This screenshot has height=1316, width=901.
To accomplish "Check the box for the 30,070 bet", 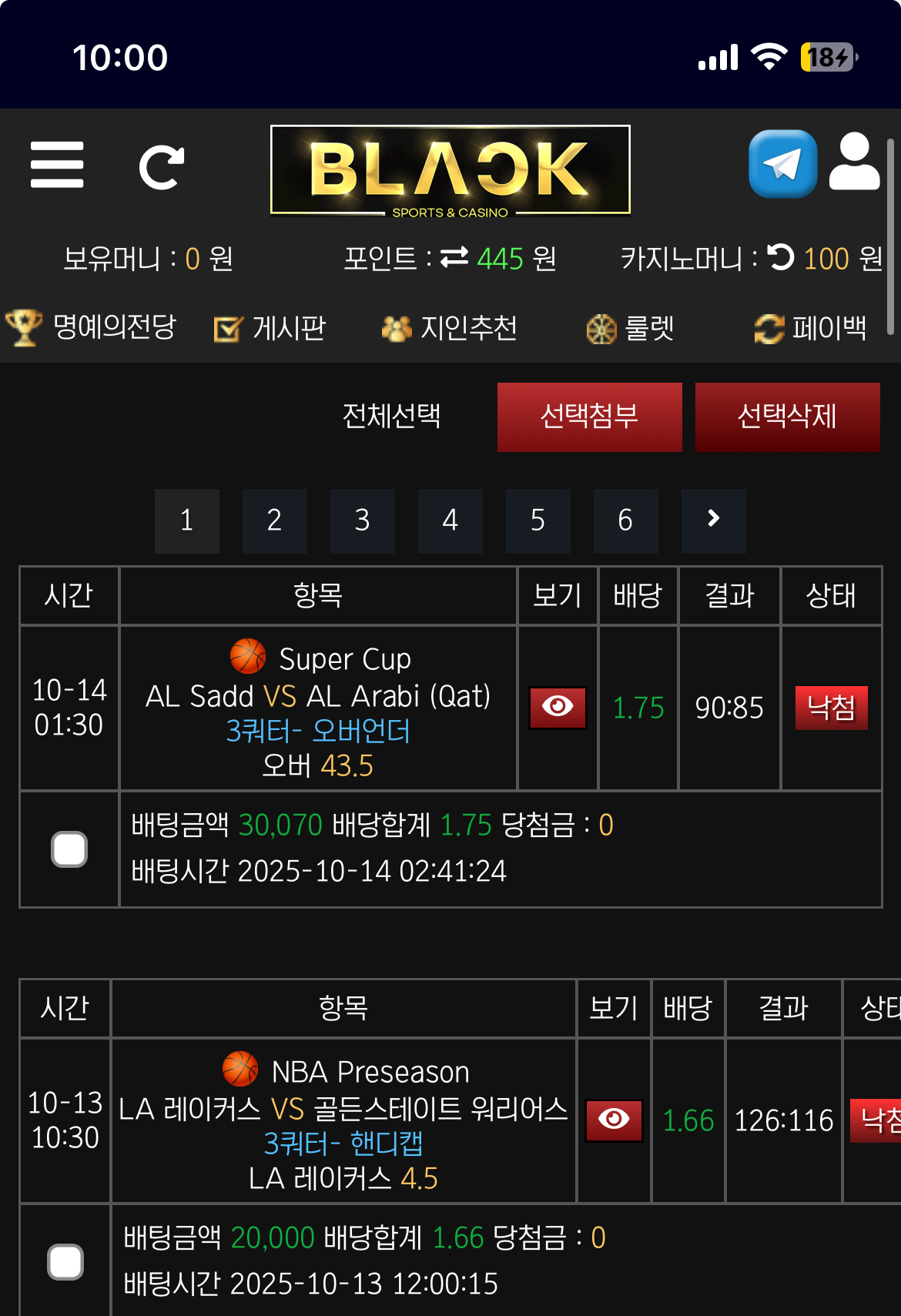I will [x=69, y=849].
